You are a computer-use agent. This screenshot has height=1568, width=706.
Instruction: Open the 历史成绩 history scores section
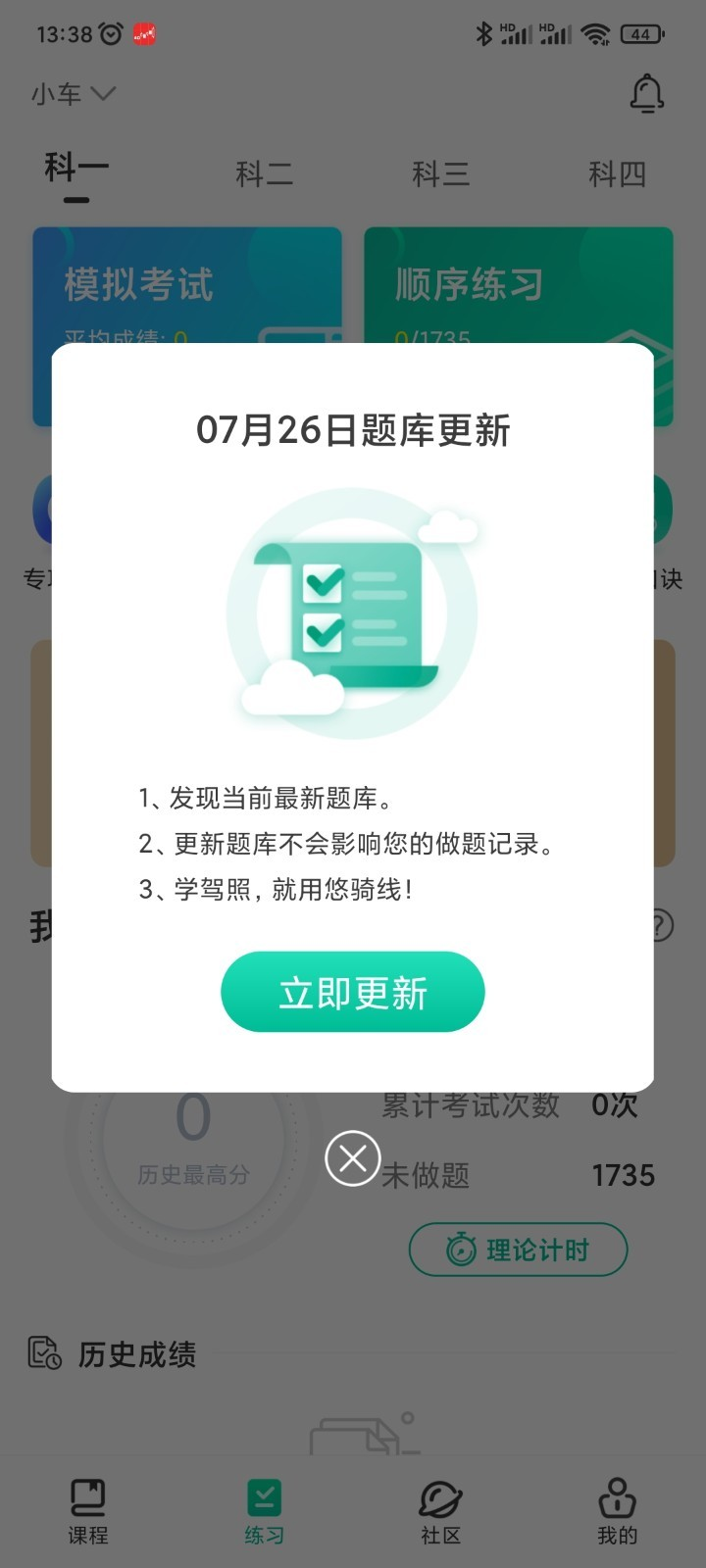click(x=137, y=1355)
